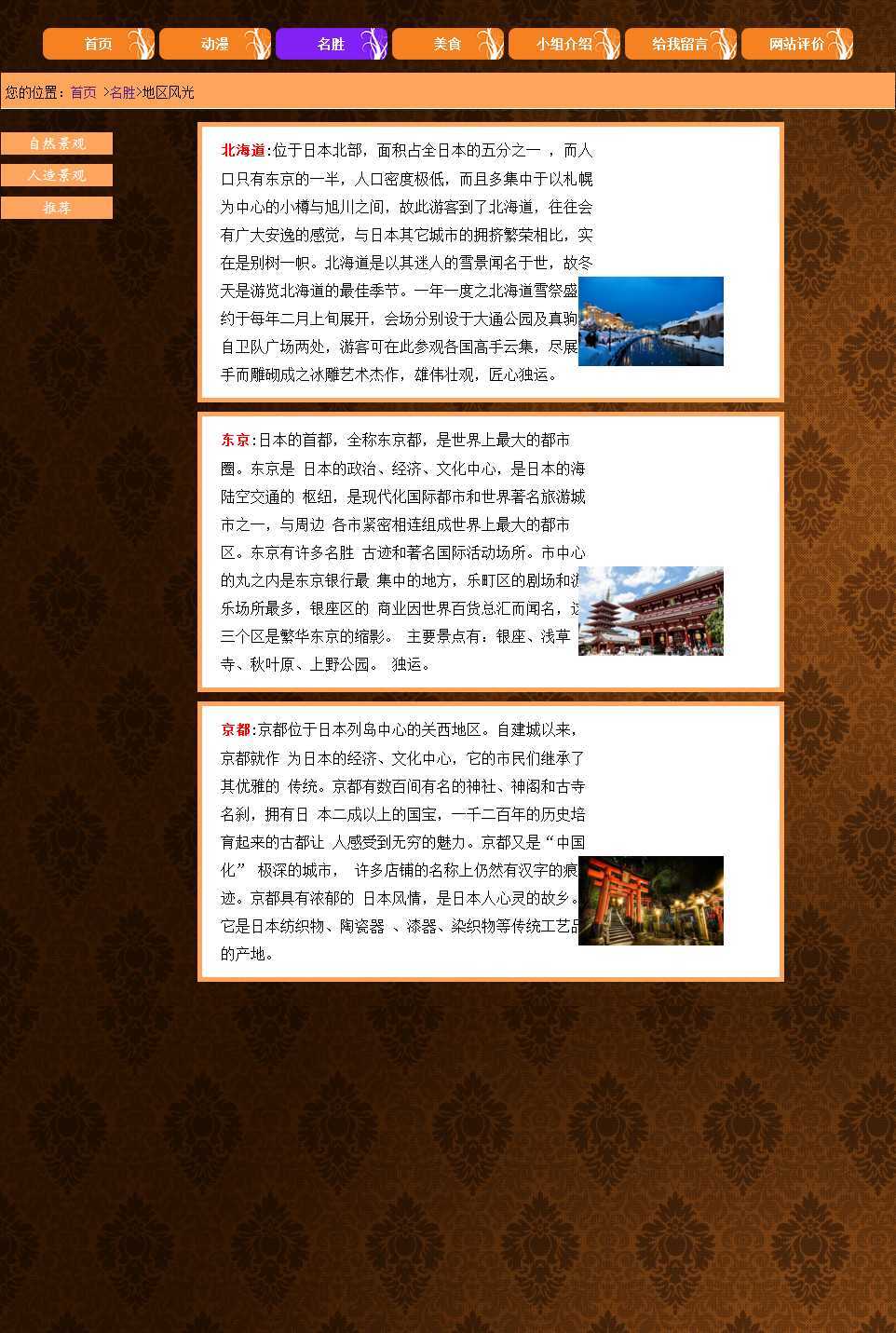Select the 名胜 tab

click(x=331, y=44)
